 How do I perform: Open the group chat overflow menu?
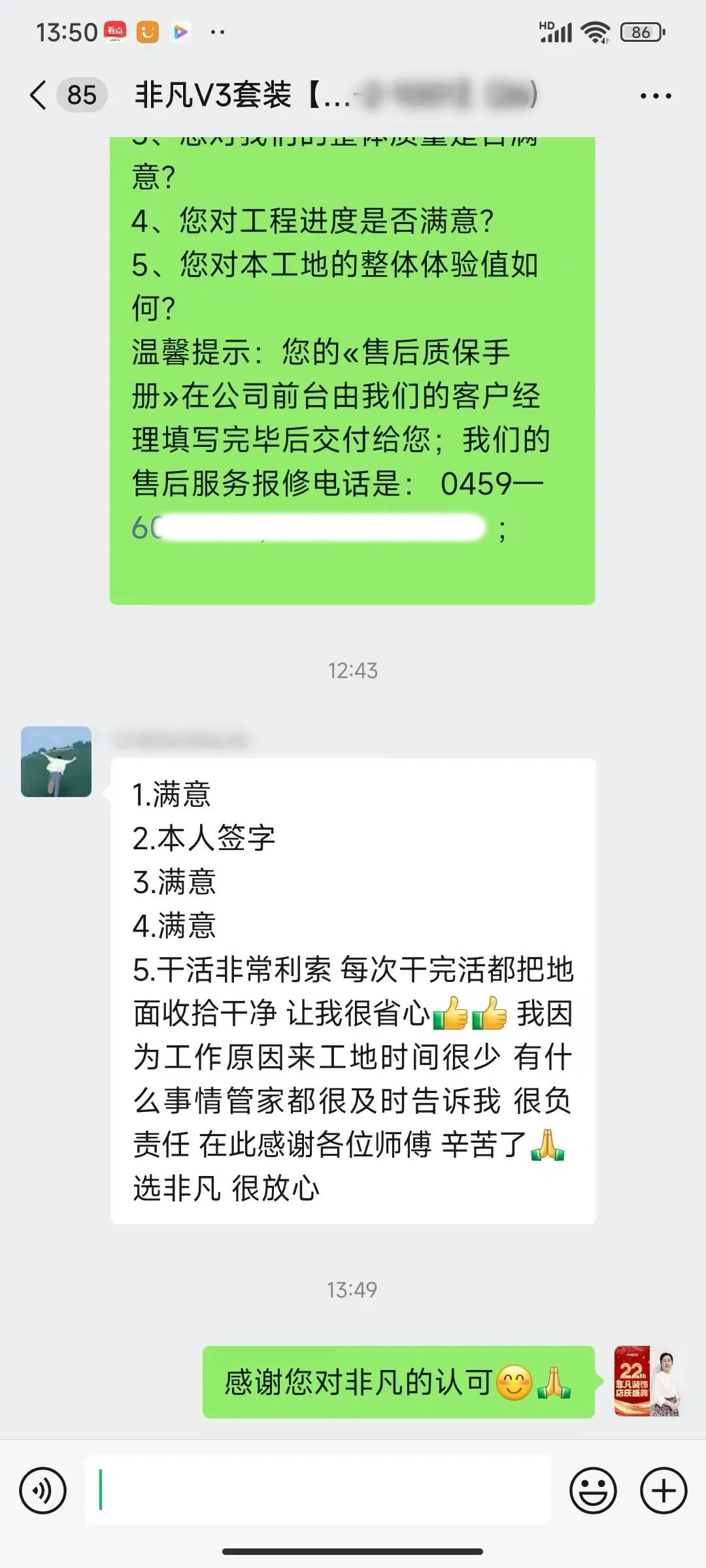pyautogui.click(x=655, y=96)
